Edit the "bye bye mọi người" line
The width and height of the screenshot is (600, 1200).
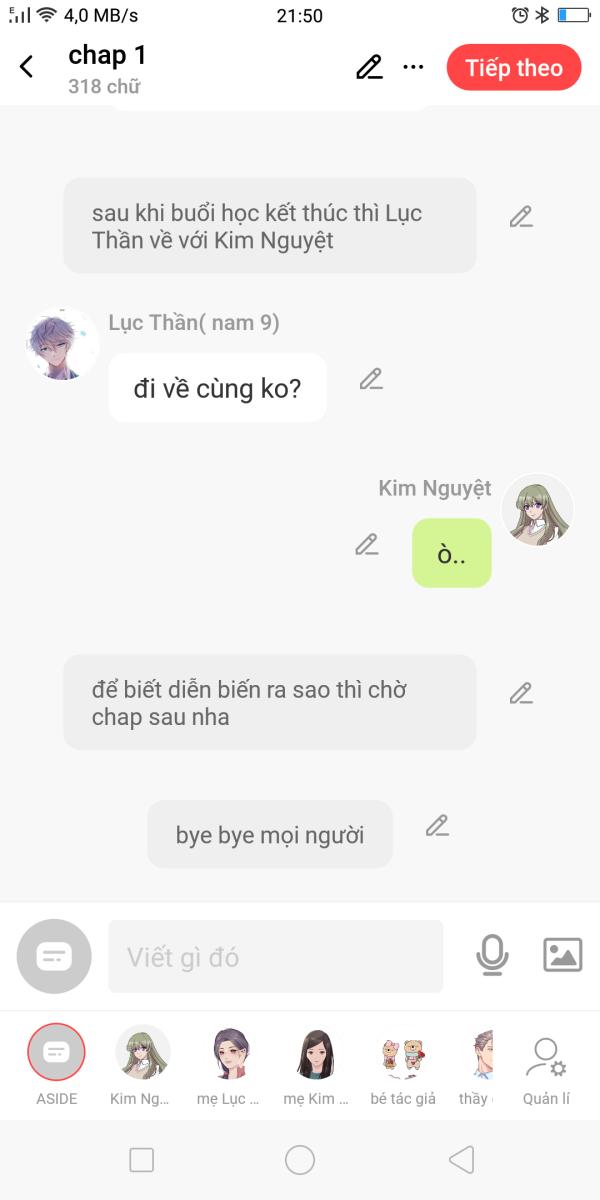click(437, 826)
